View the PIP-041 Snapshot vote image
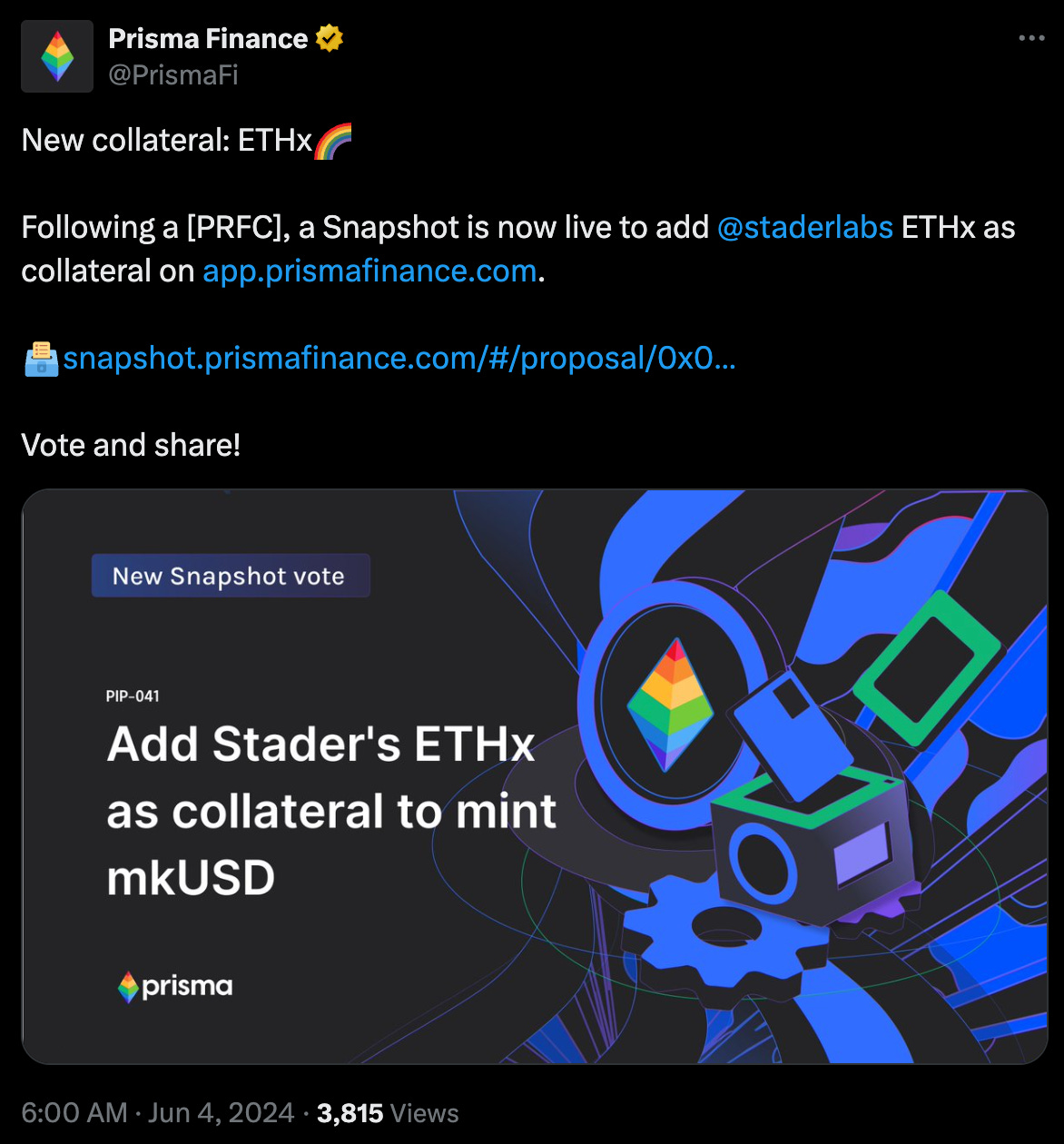 tap(534, 776)
